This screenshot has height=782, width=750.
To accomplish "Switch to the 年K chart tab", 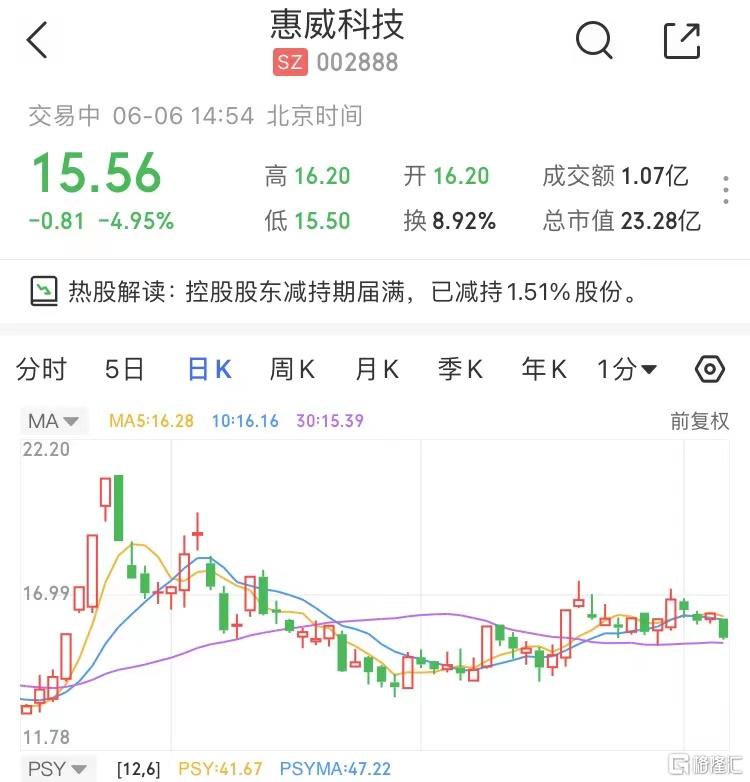I will click(x=544, y=370).
